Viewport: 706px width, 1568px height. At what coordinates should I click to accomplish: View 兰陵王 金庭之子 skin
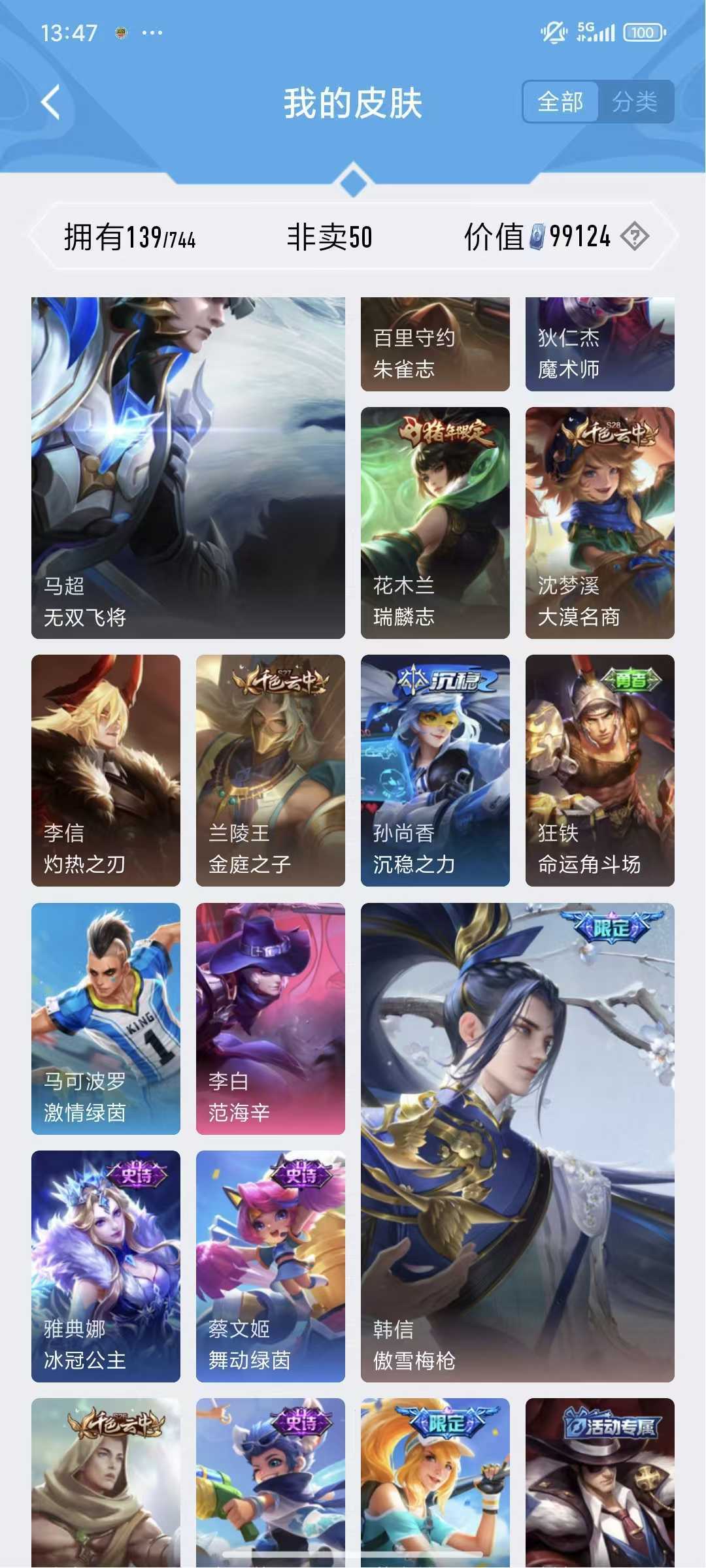click(270, 770)
